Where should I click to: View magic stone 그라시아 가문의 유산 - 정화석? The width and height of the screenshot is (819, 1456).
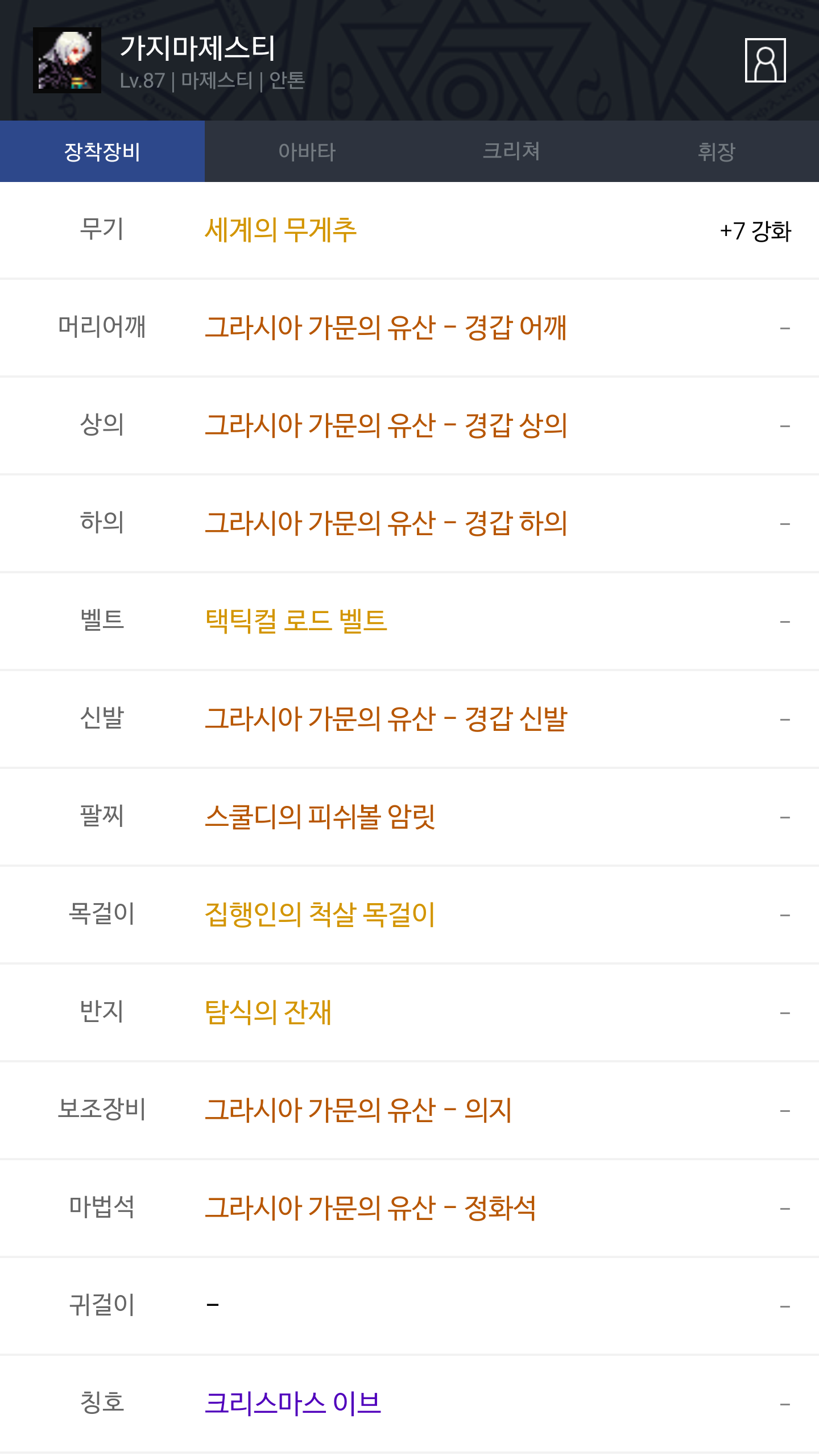(x=370, y=1208)
